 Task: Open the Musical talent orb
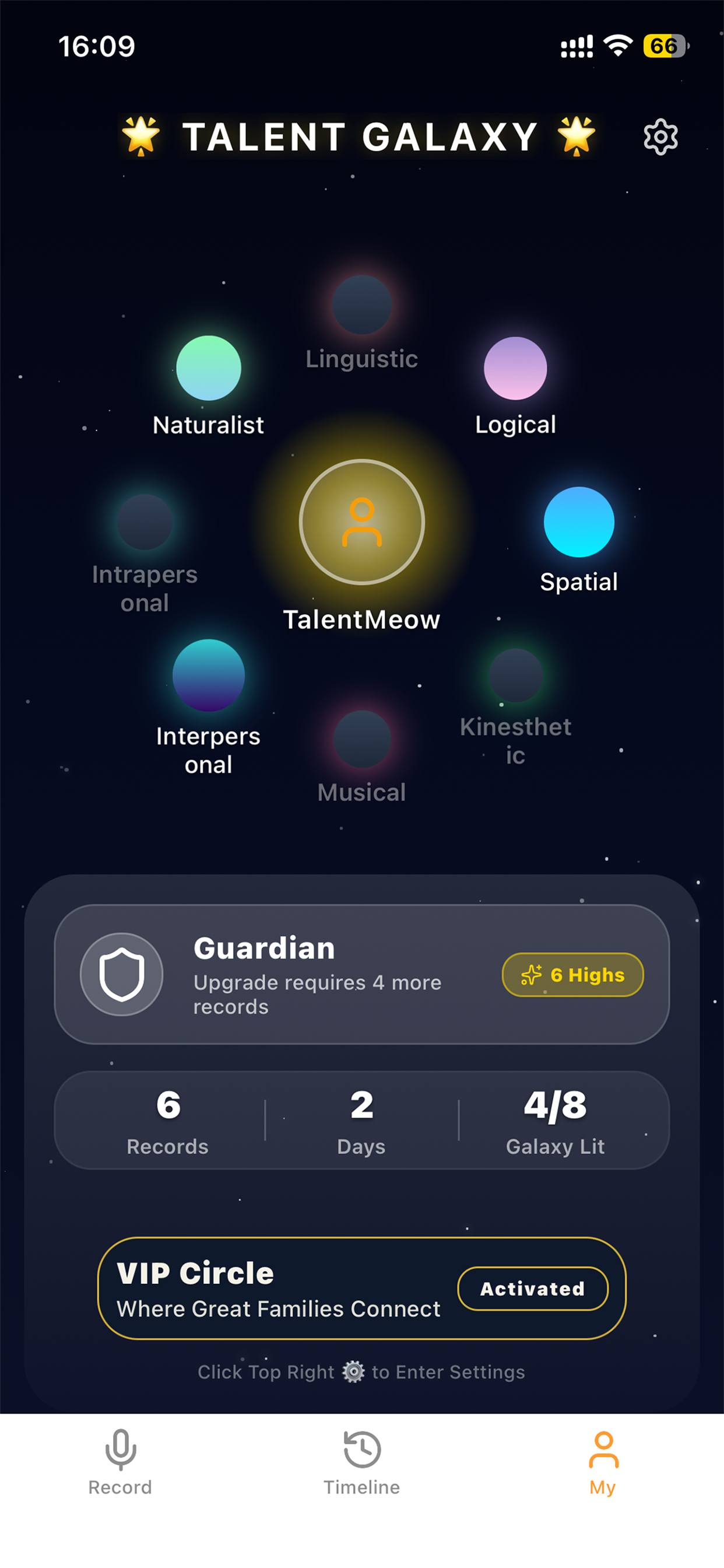click(x=361, y=740)
